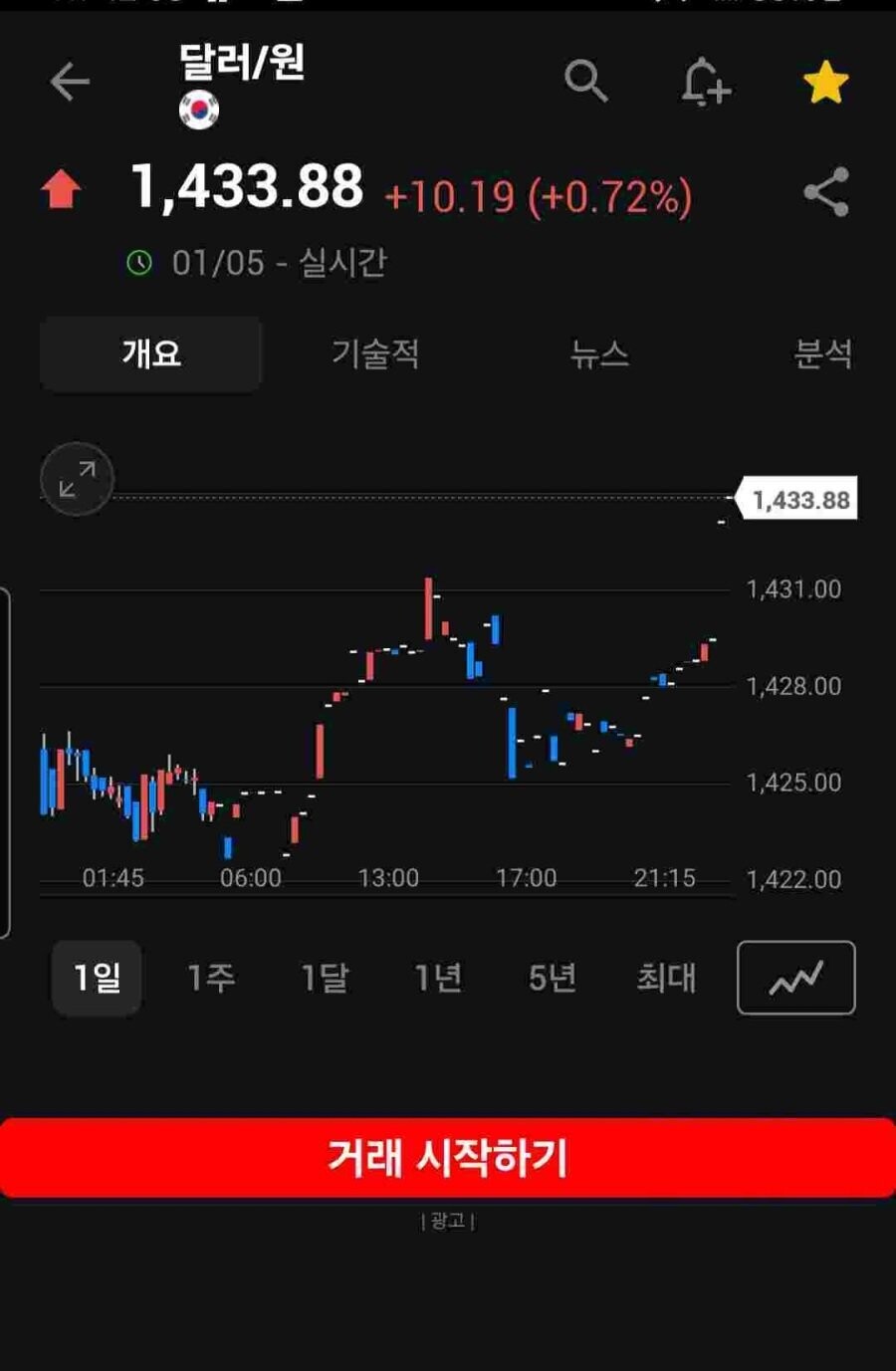
Task: View the 5년 chart range
Action: (552, 978)
